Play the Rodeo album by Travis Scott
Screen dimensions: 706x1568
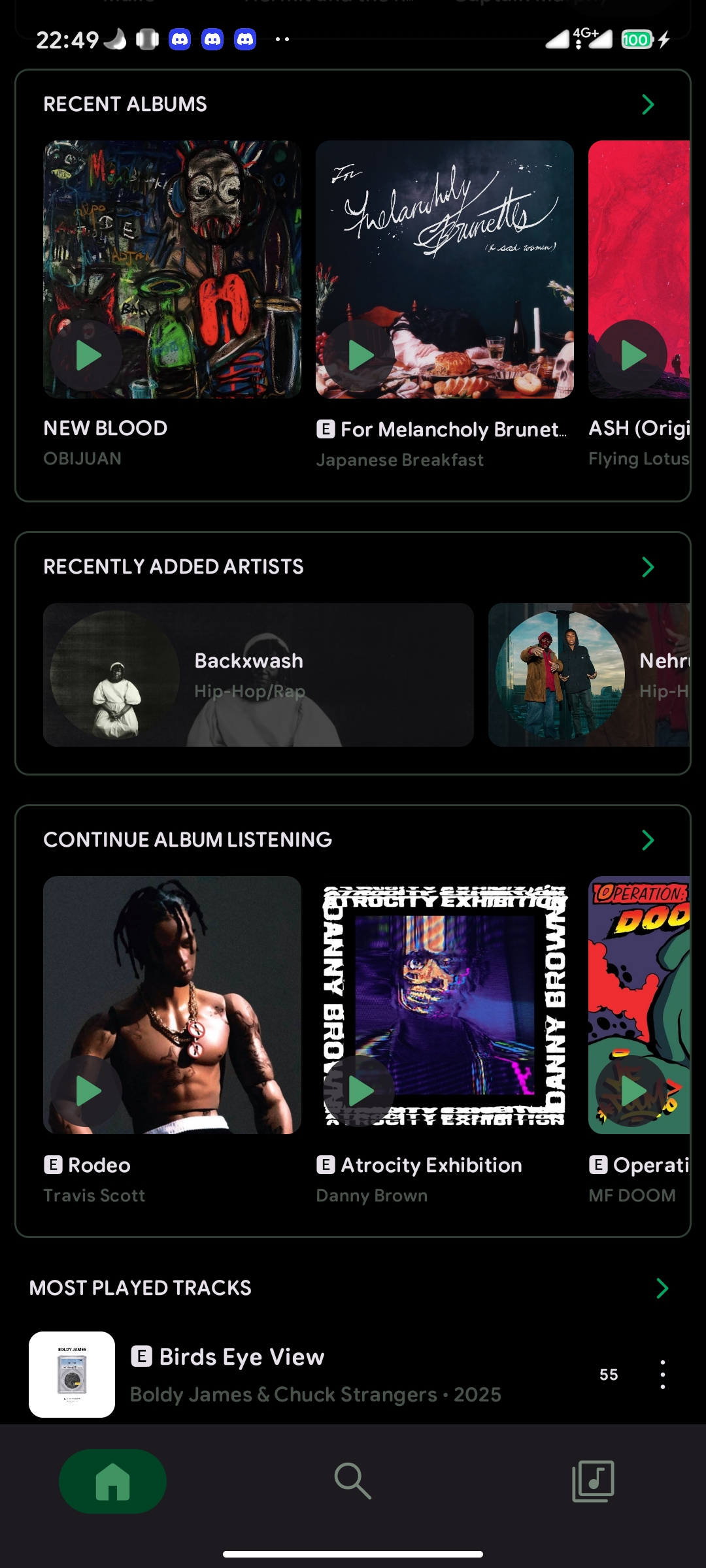pyautogui.click(x=86, y=1091)
